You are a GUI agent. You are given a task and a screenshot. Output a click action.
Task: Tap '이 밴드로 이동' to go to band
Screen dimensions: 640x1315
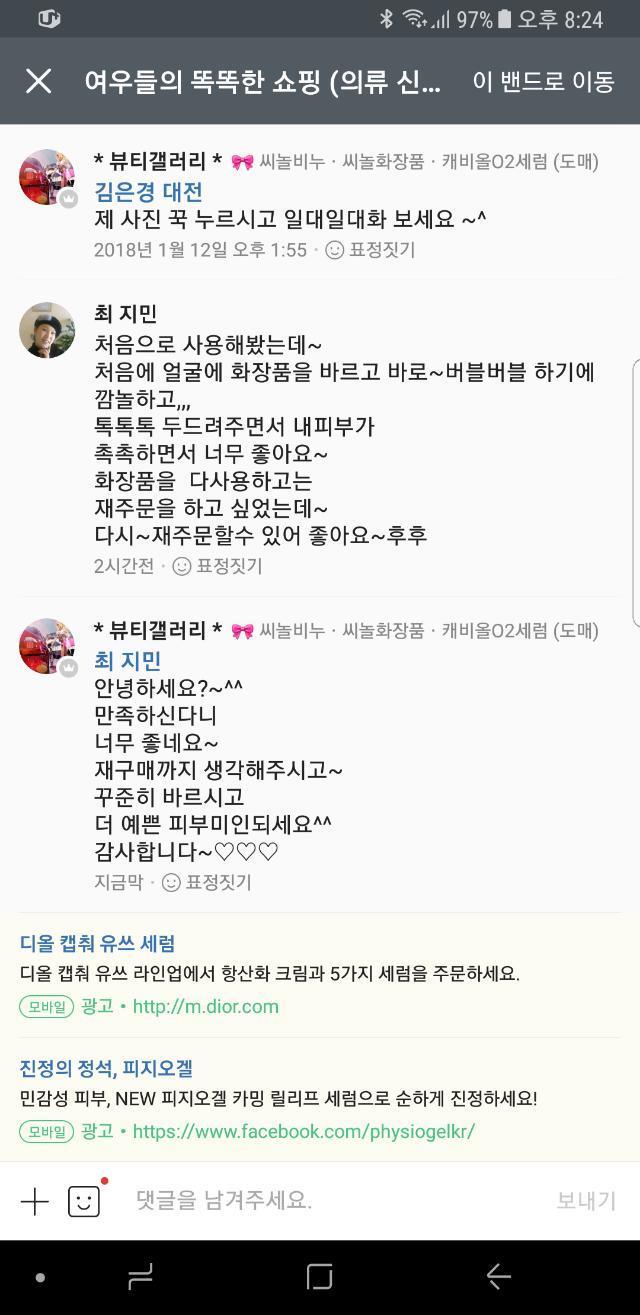[543, 82]
